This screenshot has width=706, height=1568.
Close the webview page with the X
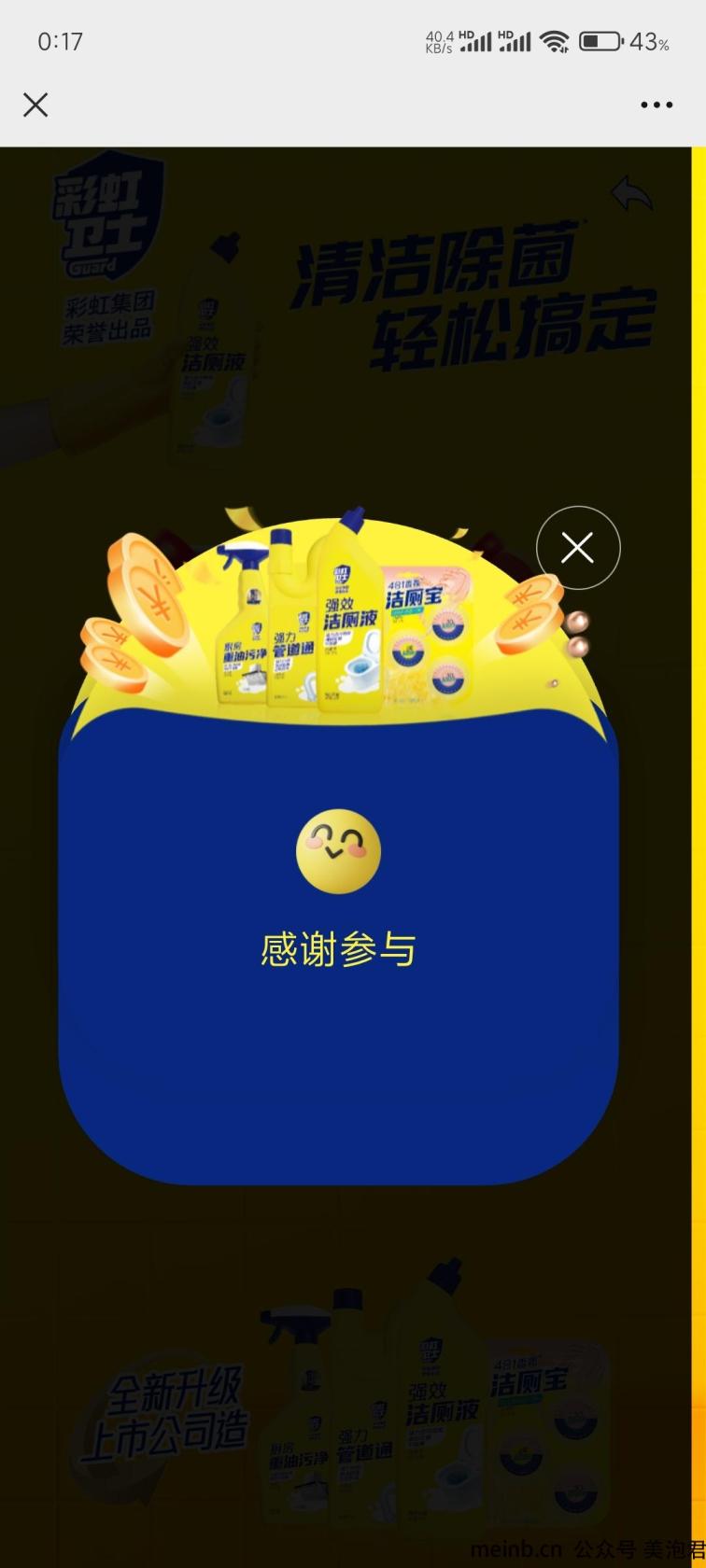coord(35,105)
